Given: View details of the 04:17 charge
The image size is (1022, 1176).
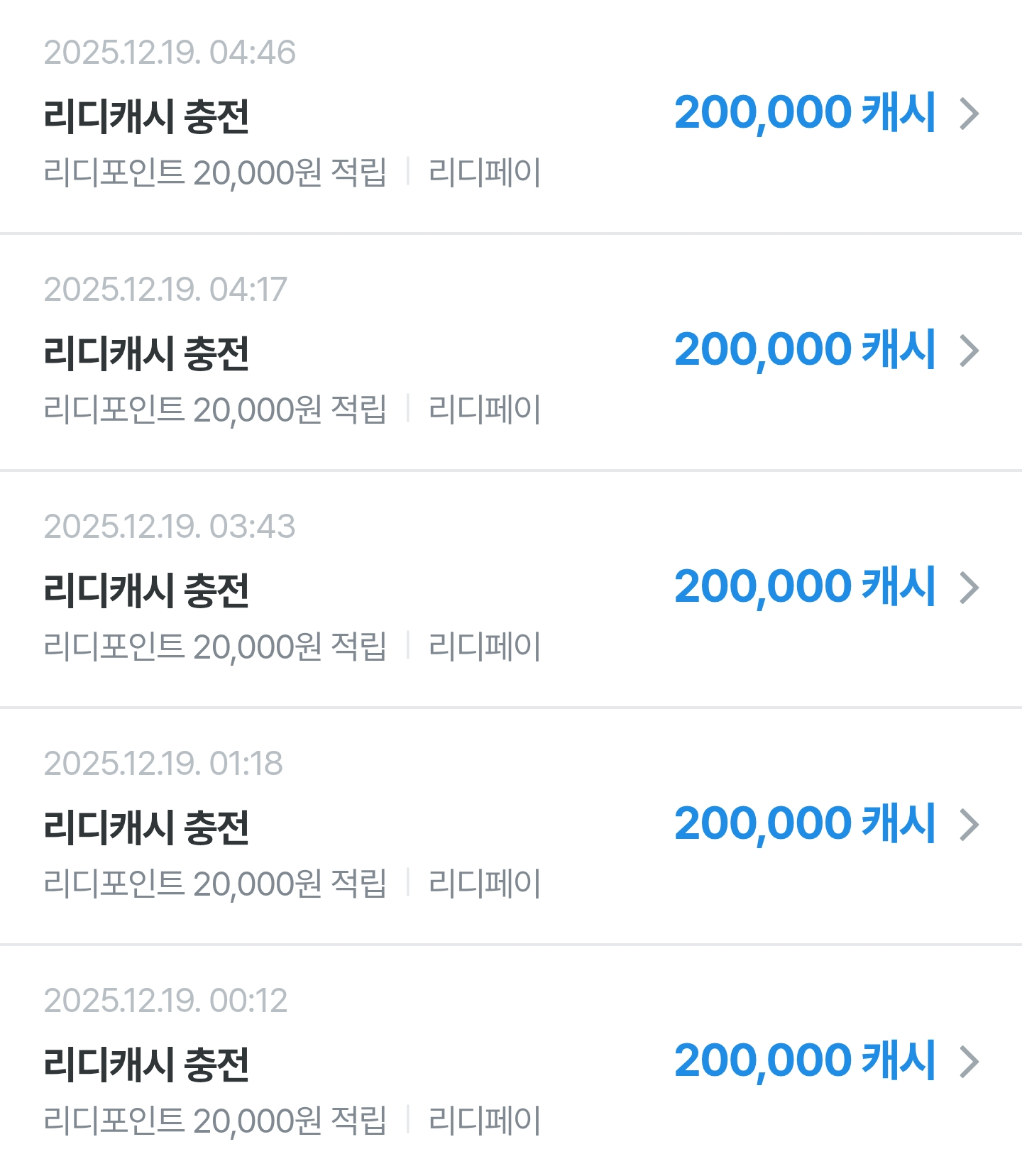Looking at the screenshot, I should 511,351.
